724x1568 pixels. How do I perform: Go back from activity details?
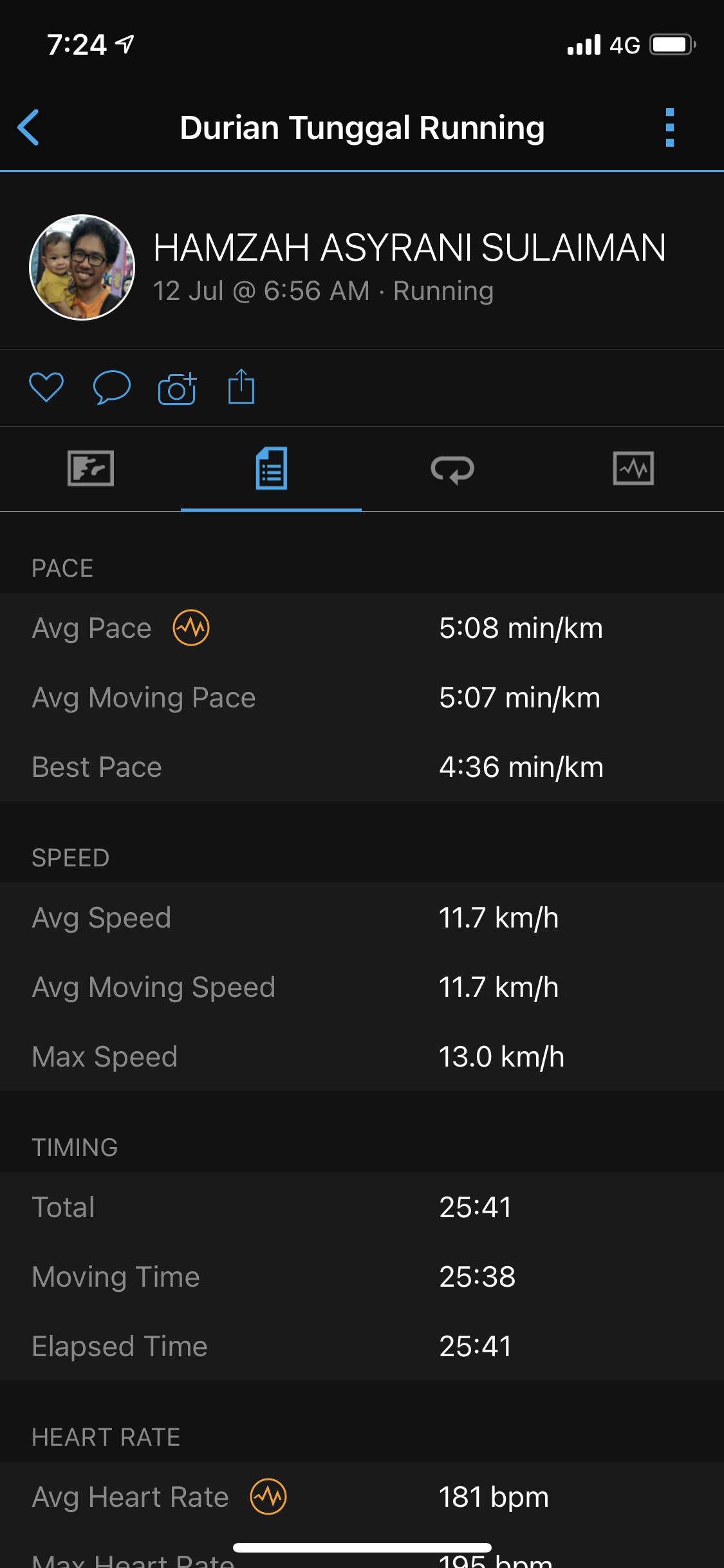[x=29, y=127]
